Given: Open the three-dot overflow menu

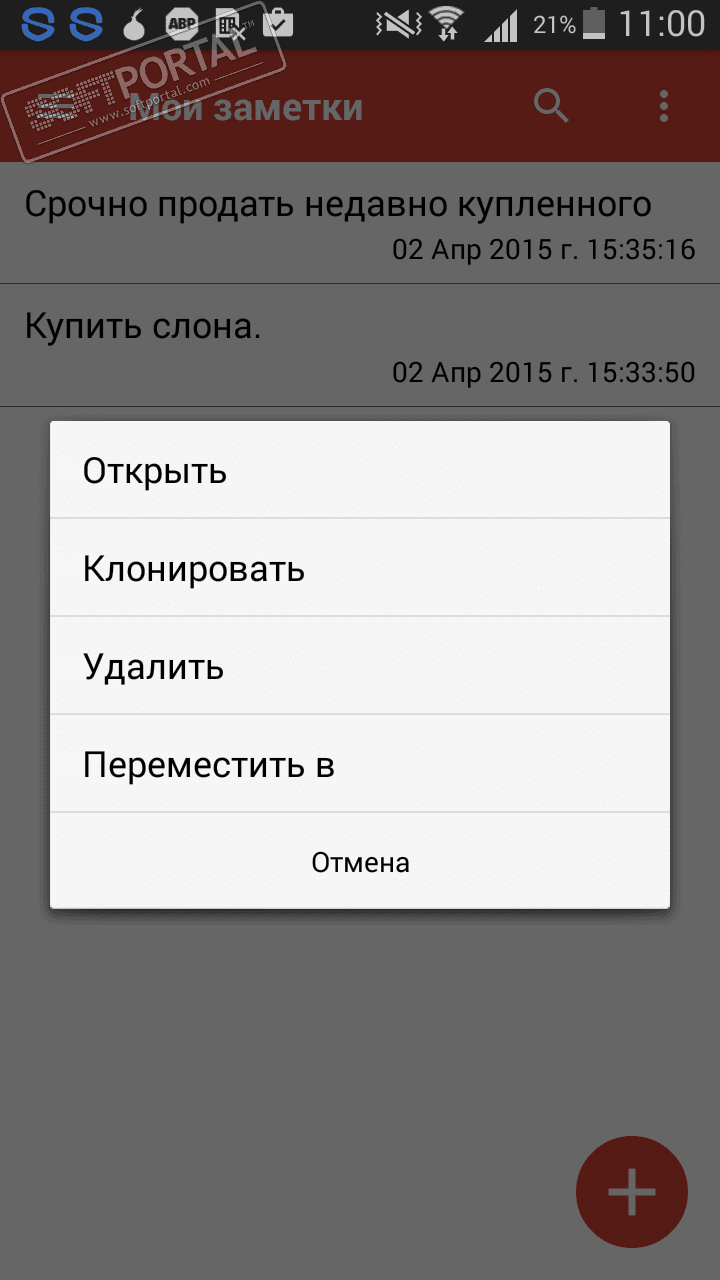Looking at the screenshot, I should point(663,106).
